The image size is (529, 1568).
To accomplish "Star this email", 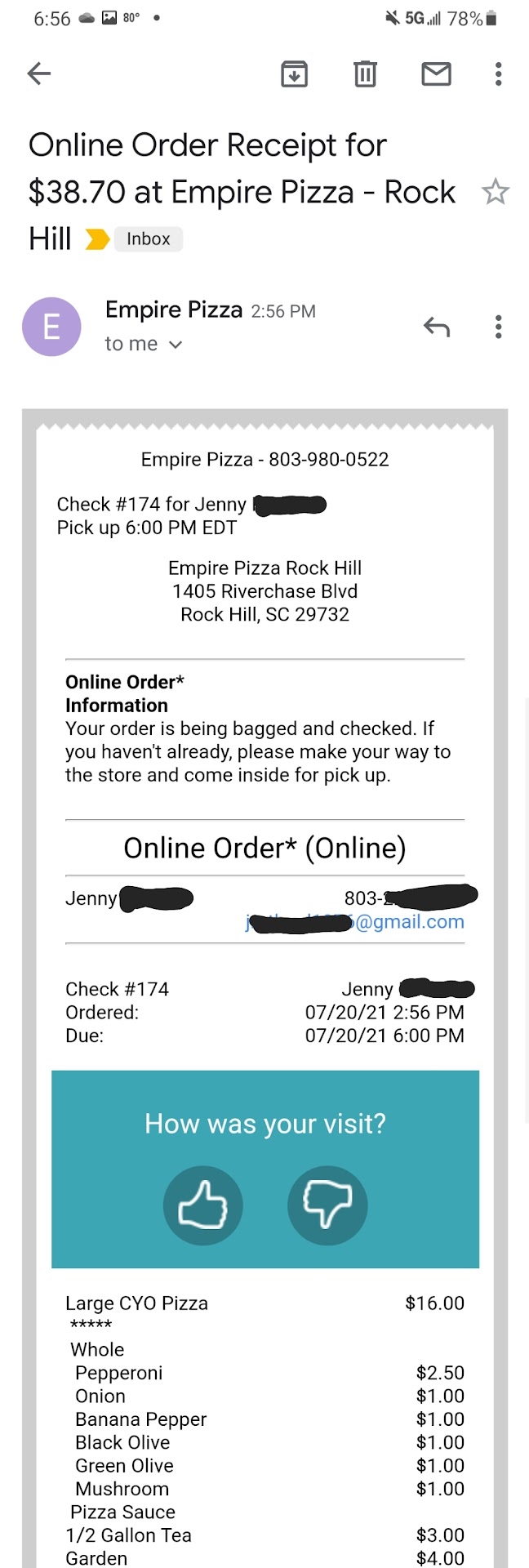I will coord(495,192).
